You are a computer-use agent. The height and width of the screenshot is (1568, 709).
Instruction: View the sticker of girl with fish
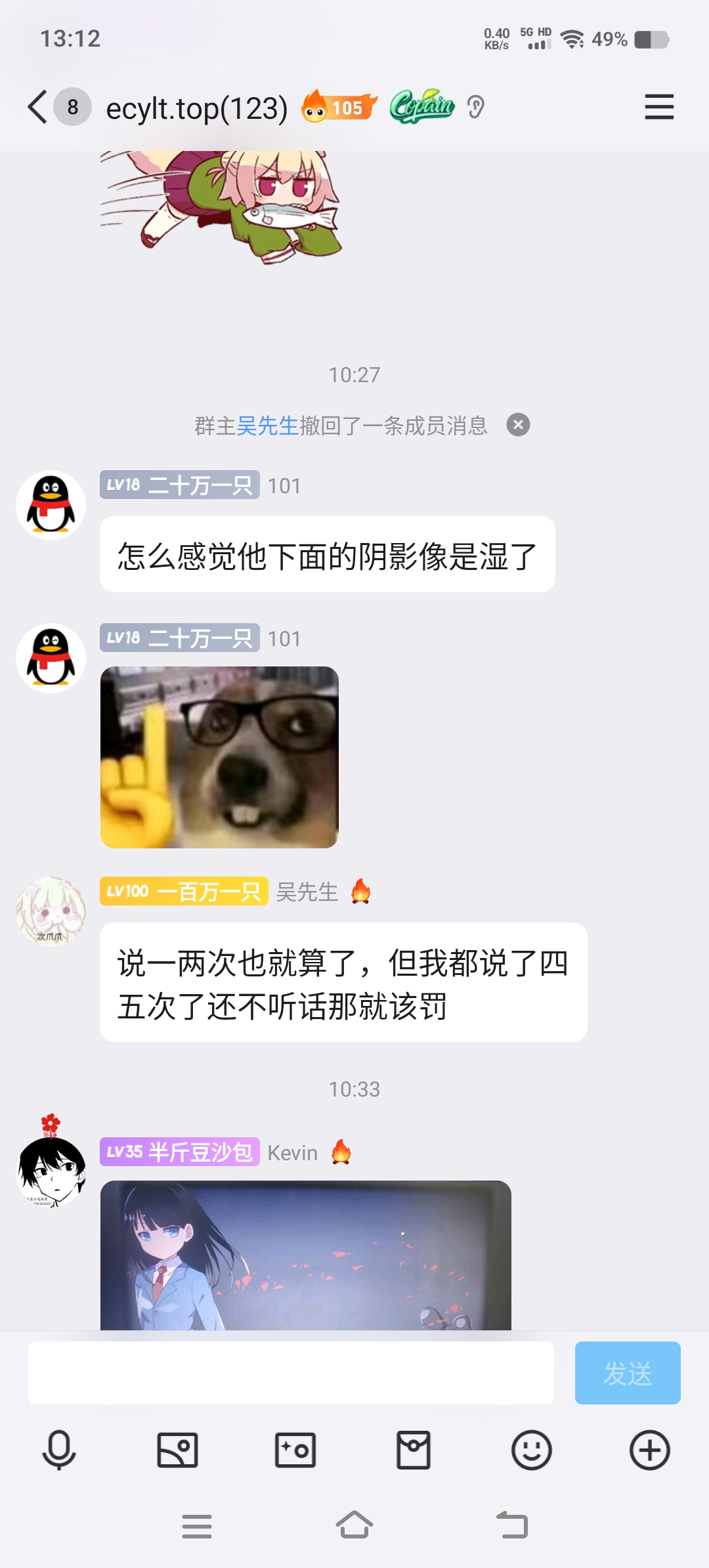221,207
